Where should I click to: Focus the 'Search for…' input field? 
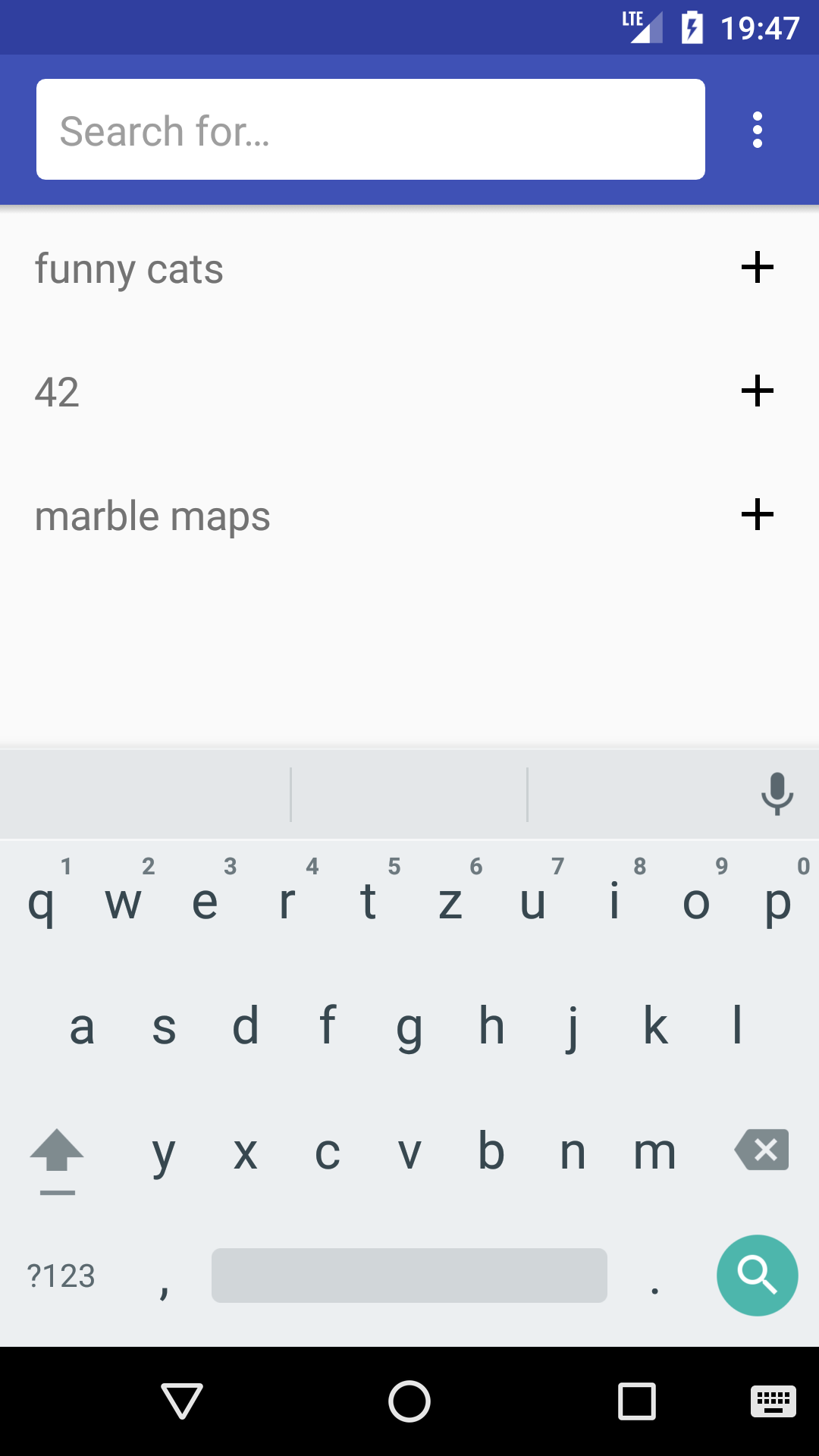click(371, 130)
